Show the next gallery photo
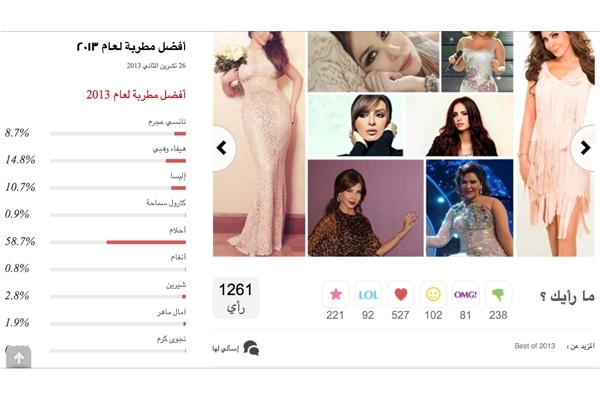 (x=582, y=148)
